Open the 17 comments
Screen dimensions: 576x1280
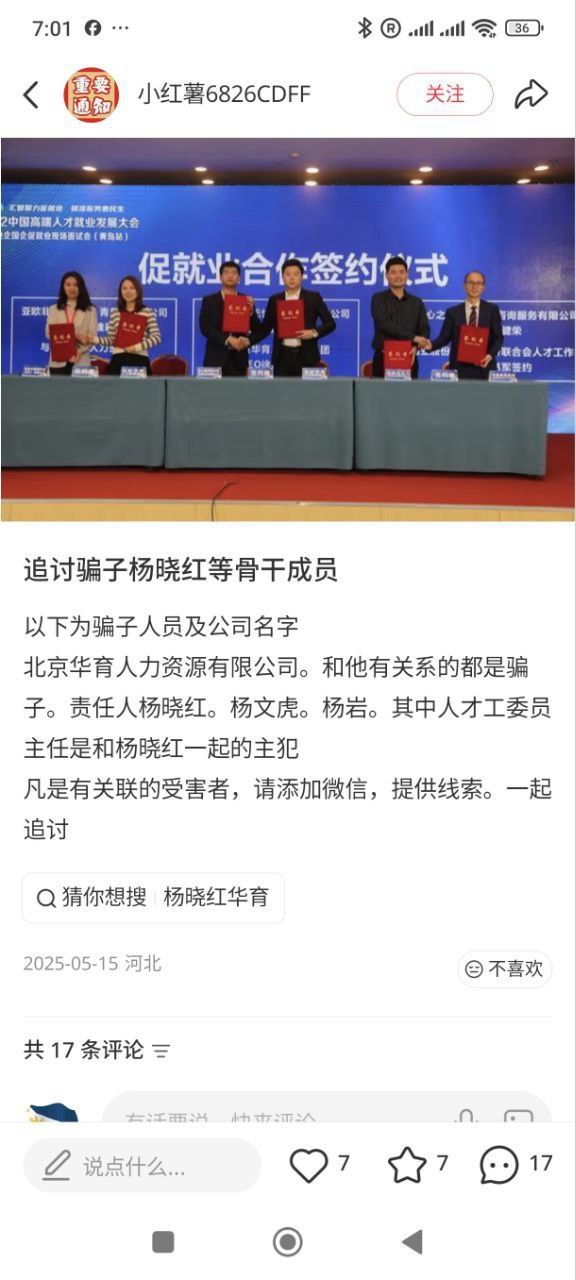[x=516, y=1165]
